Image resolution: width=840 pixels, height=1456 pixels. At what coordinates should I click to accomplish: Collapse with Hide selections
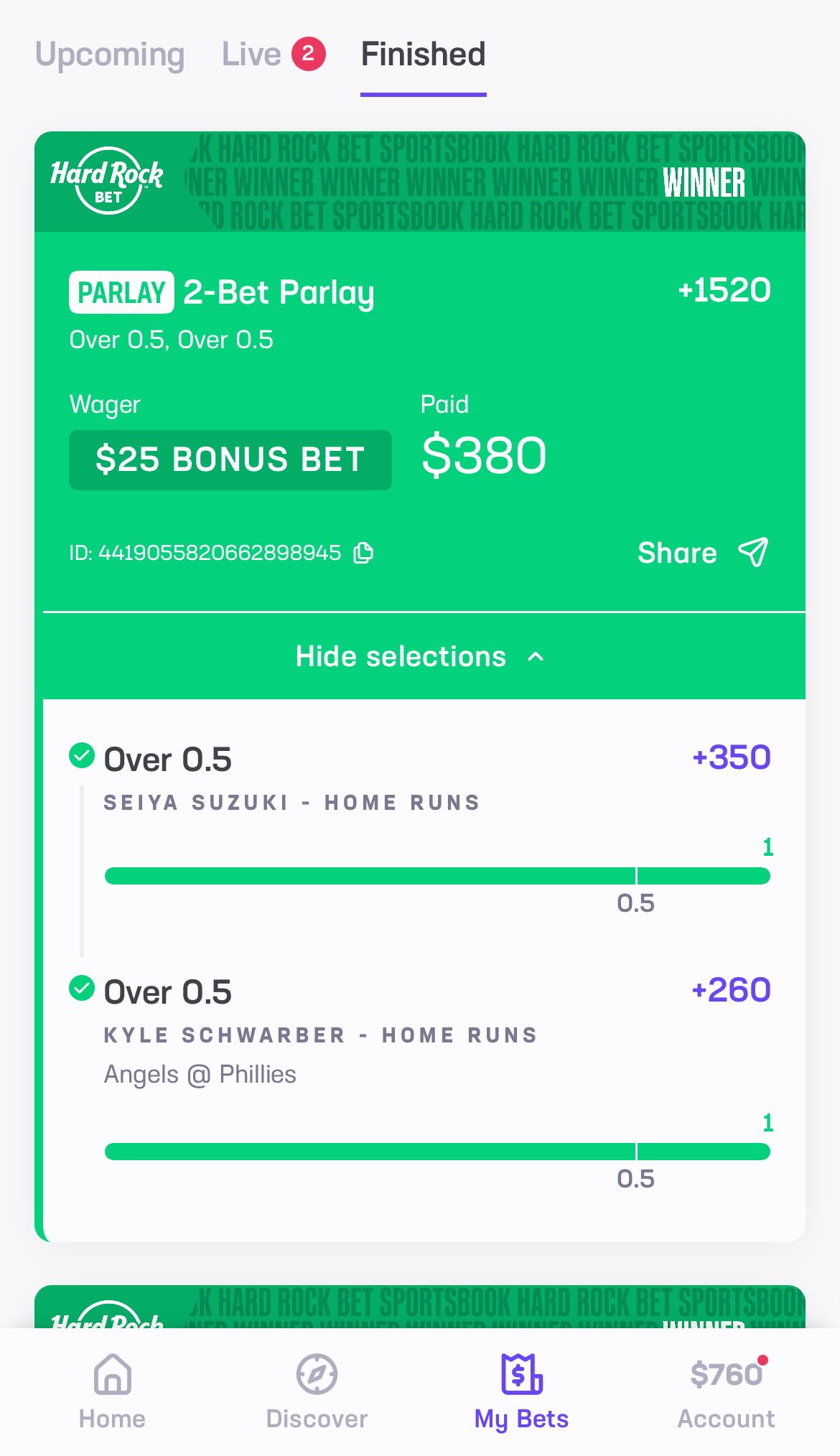(420, 656)
